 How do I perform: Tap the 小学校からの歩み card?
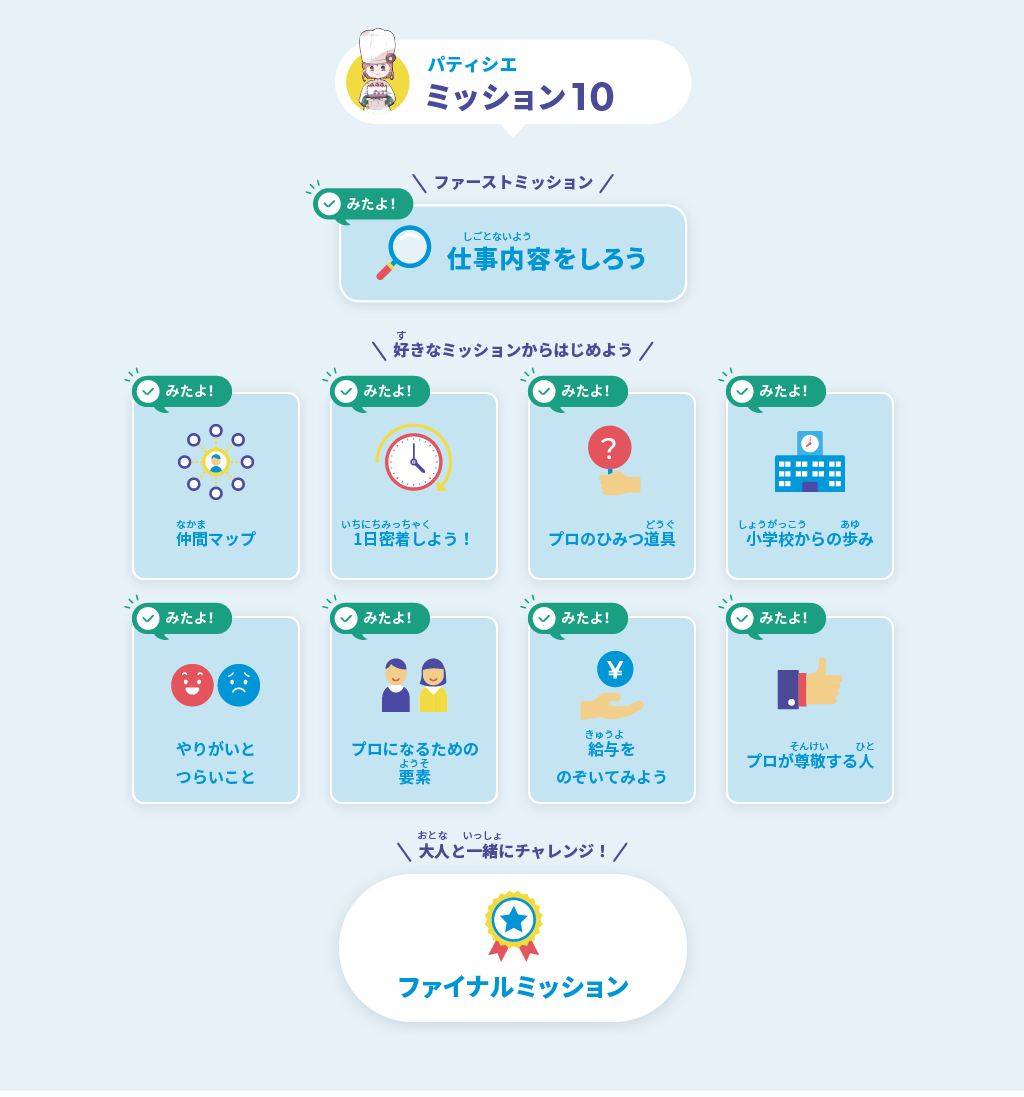pos(810,486)
